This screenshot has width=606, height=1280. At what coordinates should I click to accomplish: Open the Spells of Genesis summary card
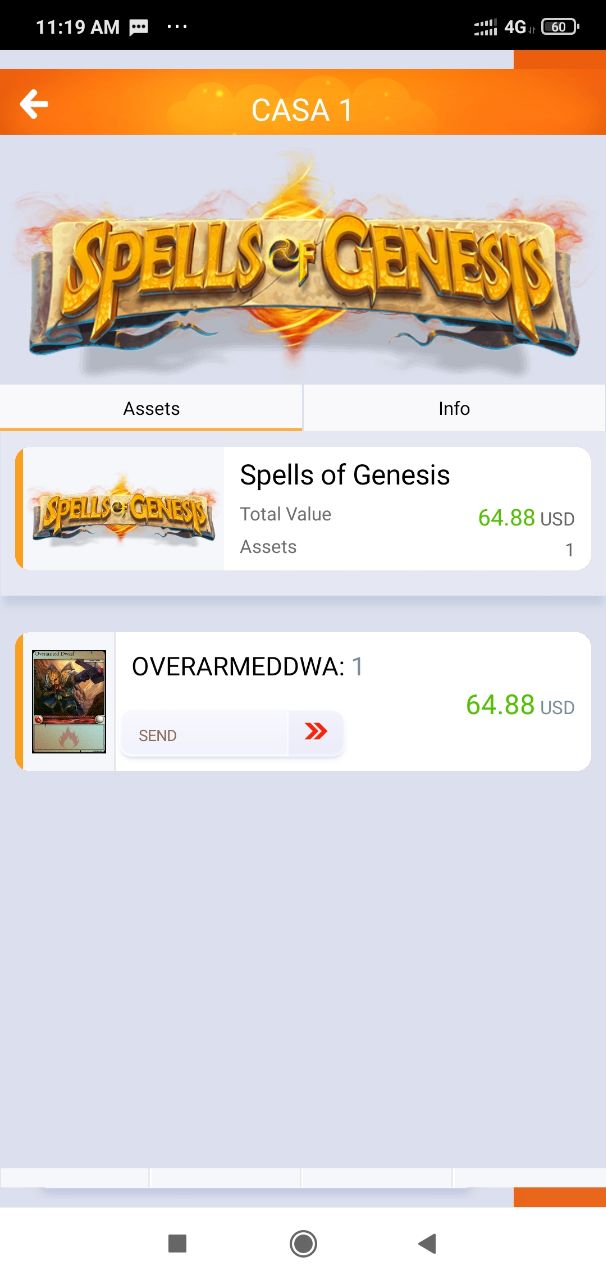click(x=303, y=509)
